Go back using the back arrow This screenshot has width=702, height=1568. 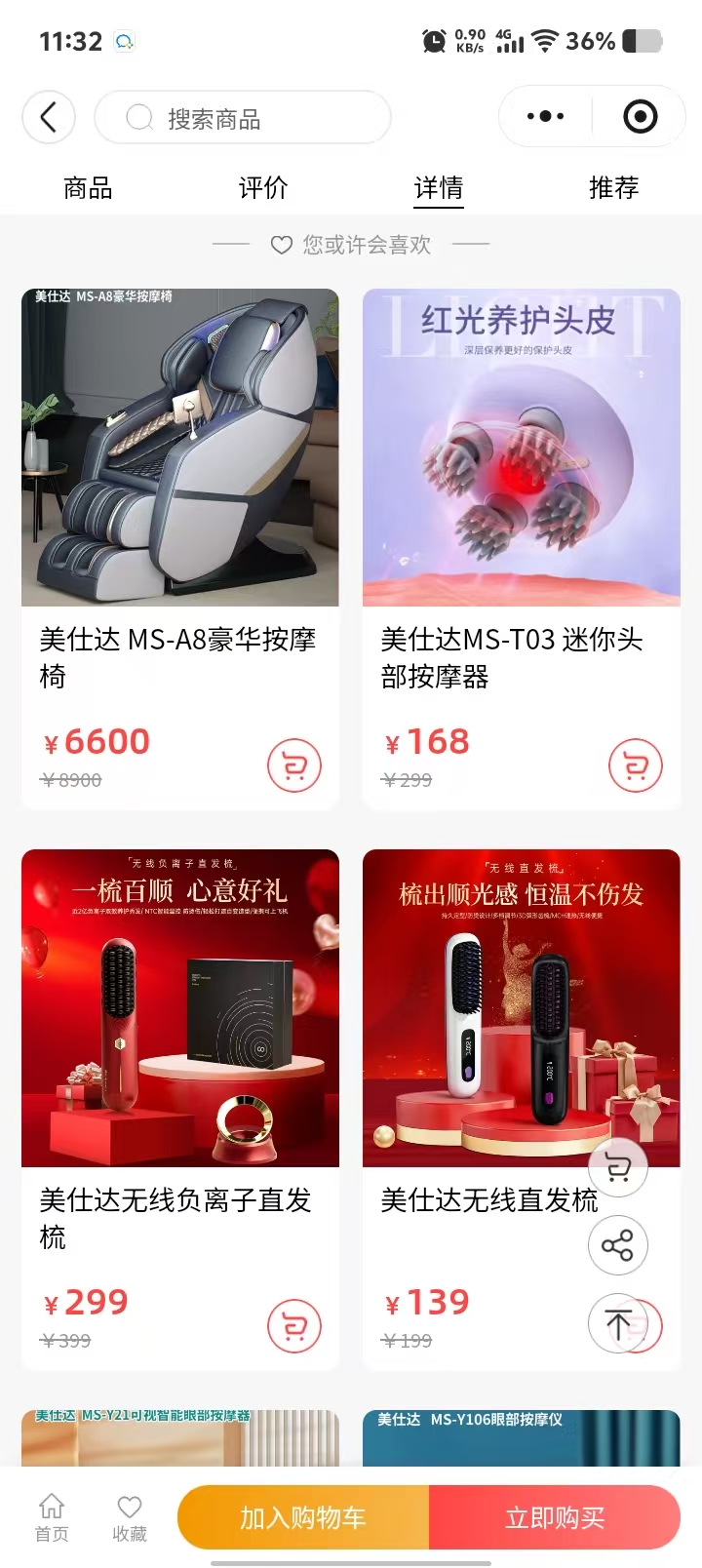click(49, 118)
